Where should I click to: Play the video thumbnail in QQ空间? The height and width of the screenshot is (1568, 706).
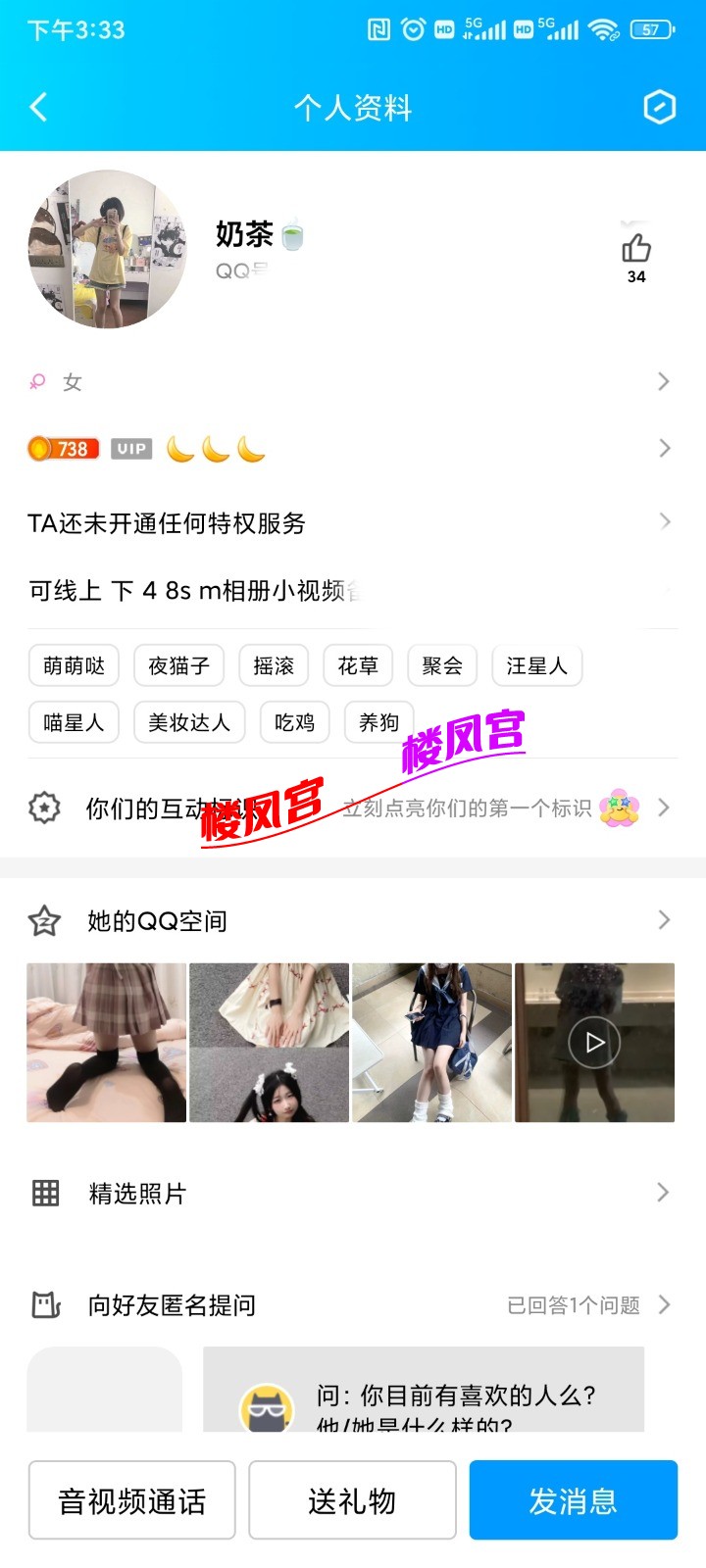594,1042
